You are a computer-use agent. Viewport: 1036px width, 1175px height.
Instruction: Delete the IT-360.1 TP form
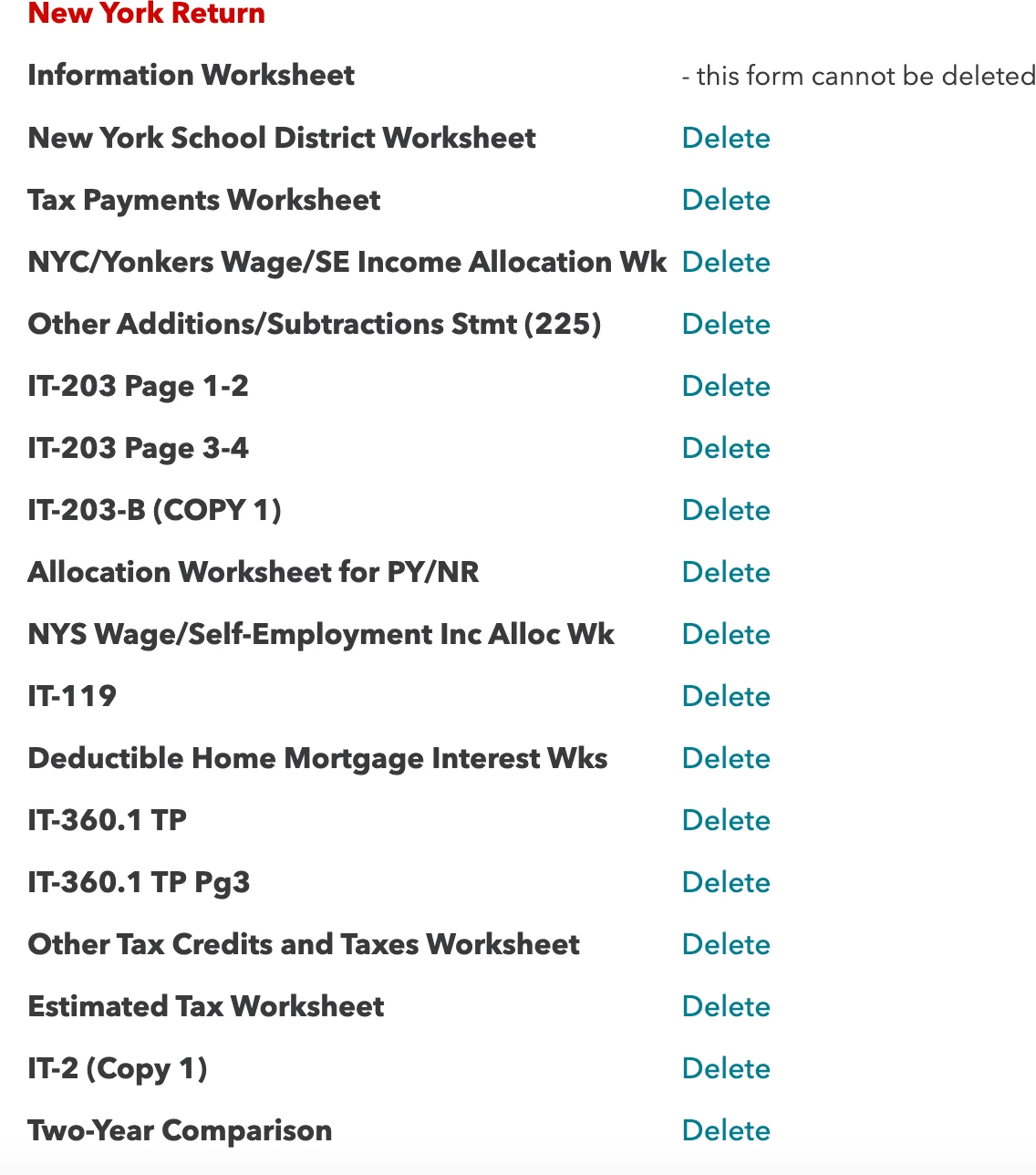[726, 820]
